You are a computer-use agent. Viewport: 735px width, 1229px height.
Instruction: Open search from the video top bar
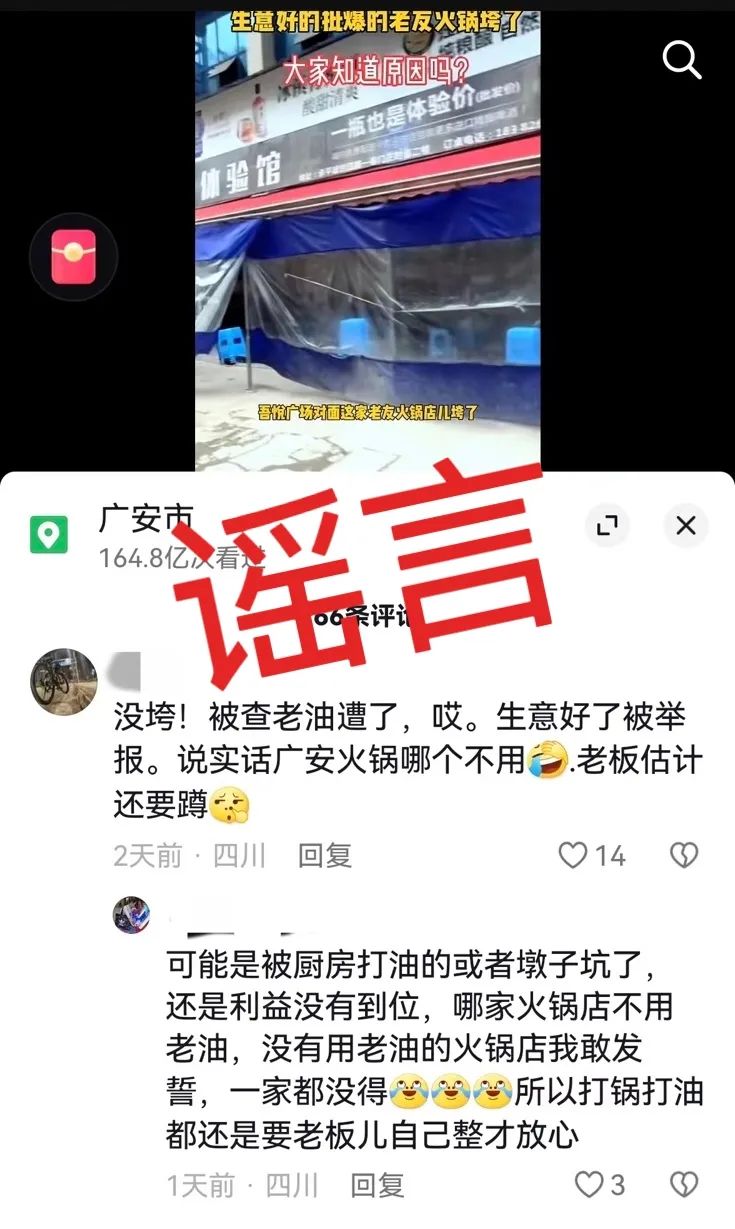(x=682, y=61)
